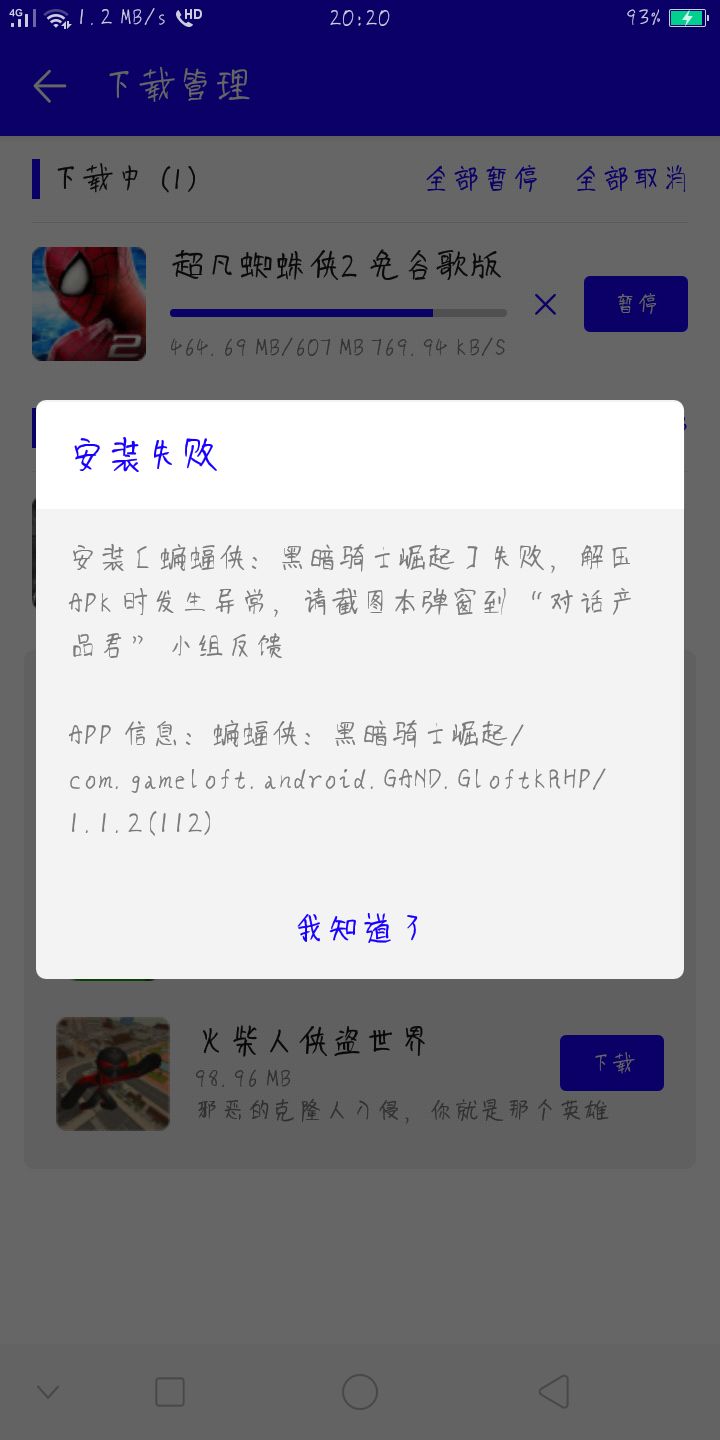Open the recent apps view

tap(170, 1391)
